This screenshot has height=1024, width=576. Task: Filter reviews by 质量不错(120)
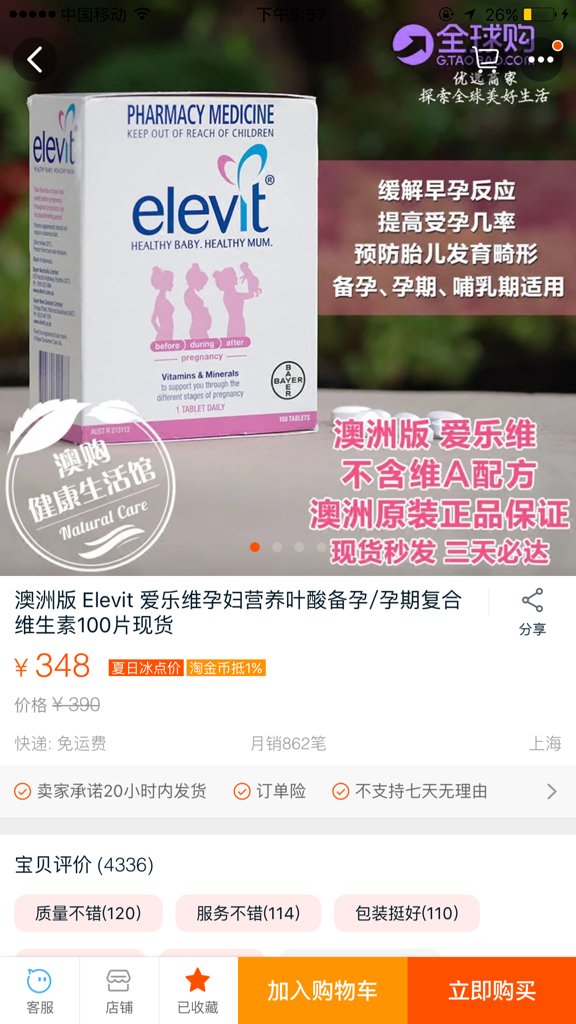coord(88,913)
